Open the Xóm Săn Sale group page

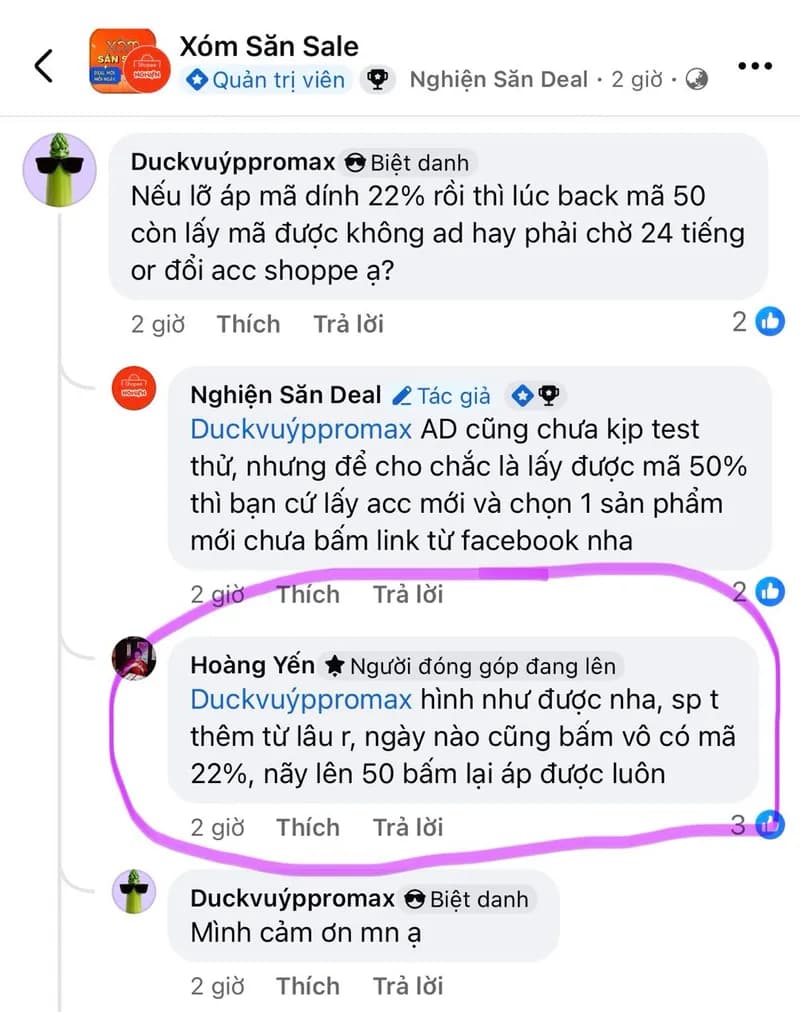[x=268, y=45]
